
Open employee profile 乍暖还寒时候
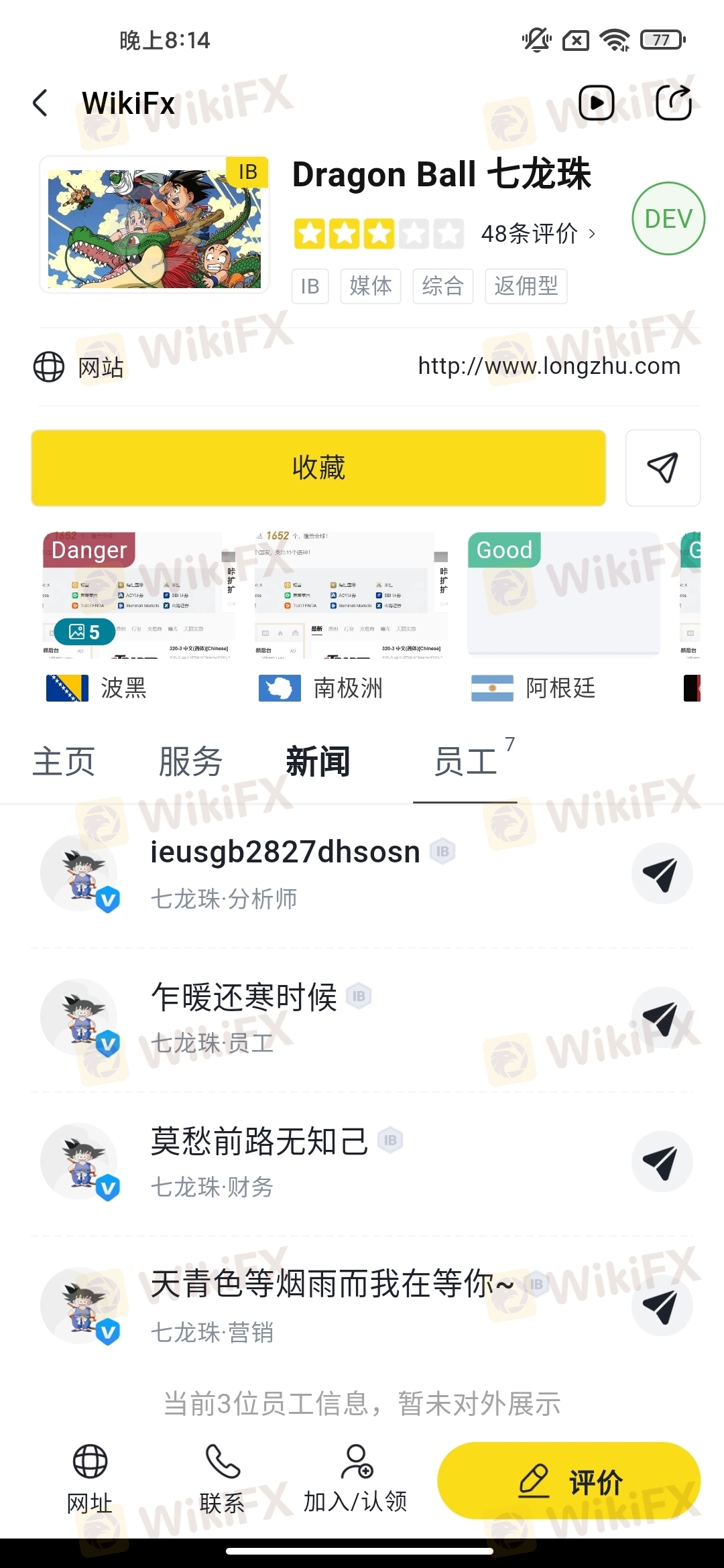point(244,997)
